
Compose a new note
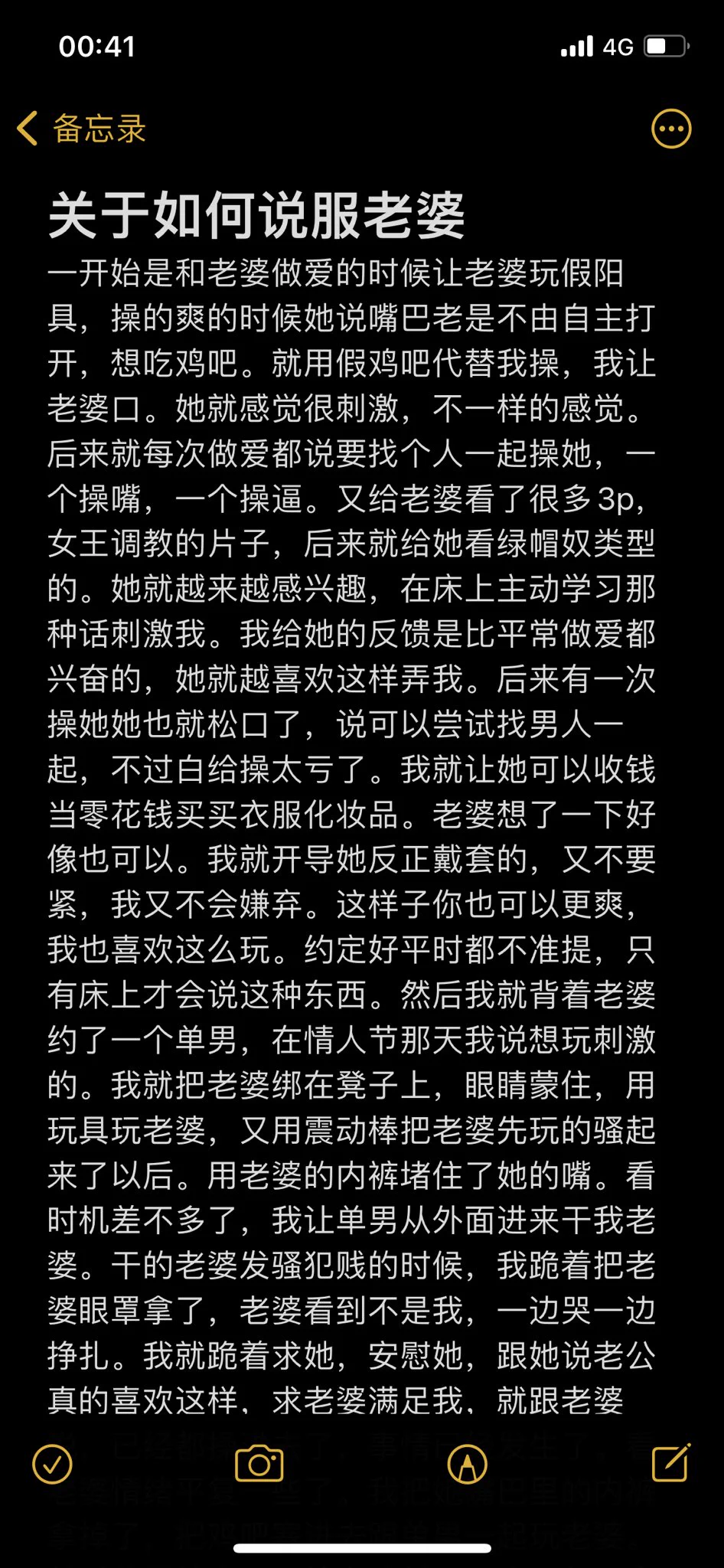click(671, 1463)
